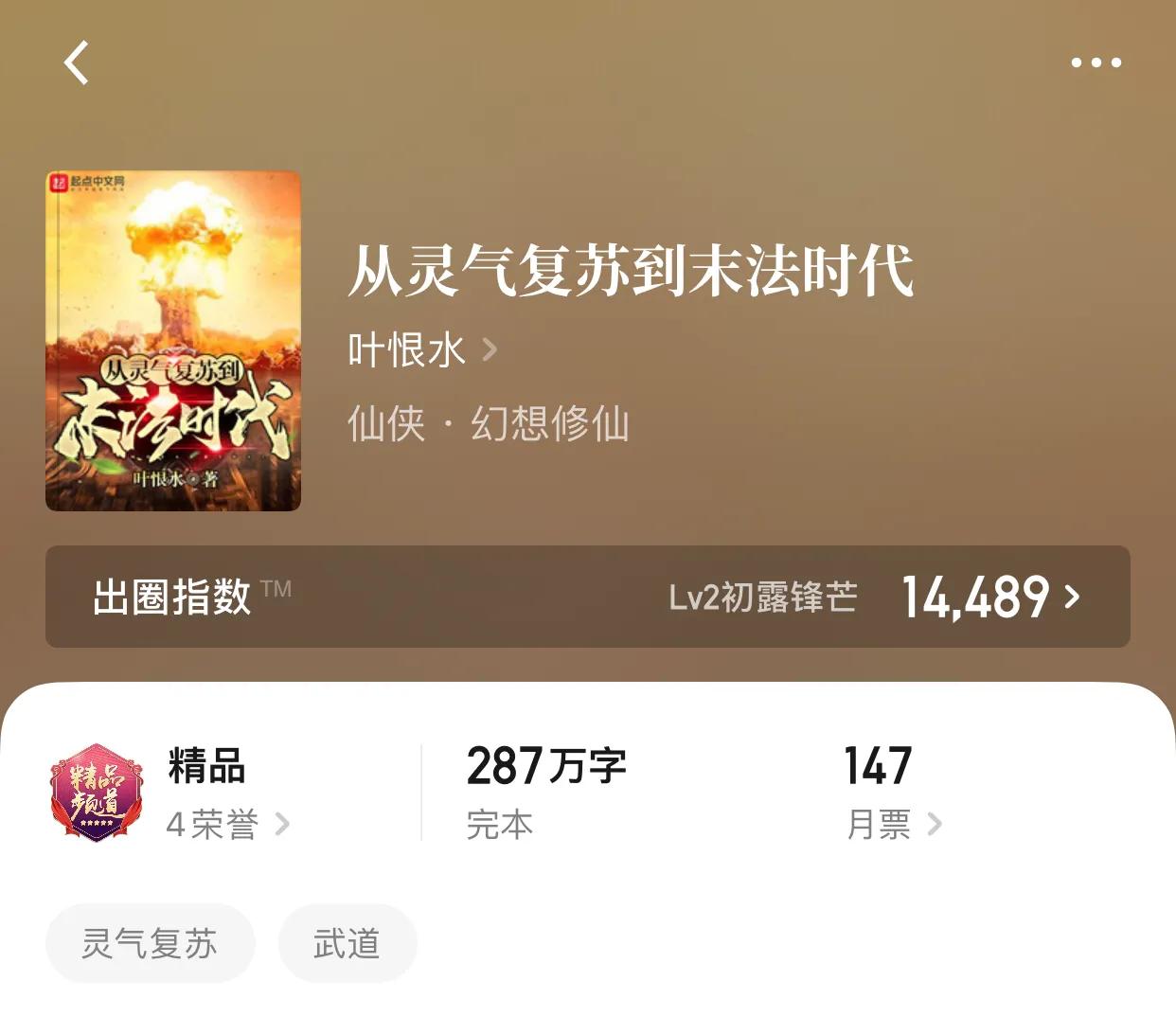Select the 武道 tag chip
This screenshot has height=1017, width=1176.
[x=347, y=943]
